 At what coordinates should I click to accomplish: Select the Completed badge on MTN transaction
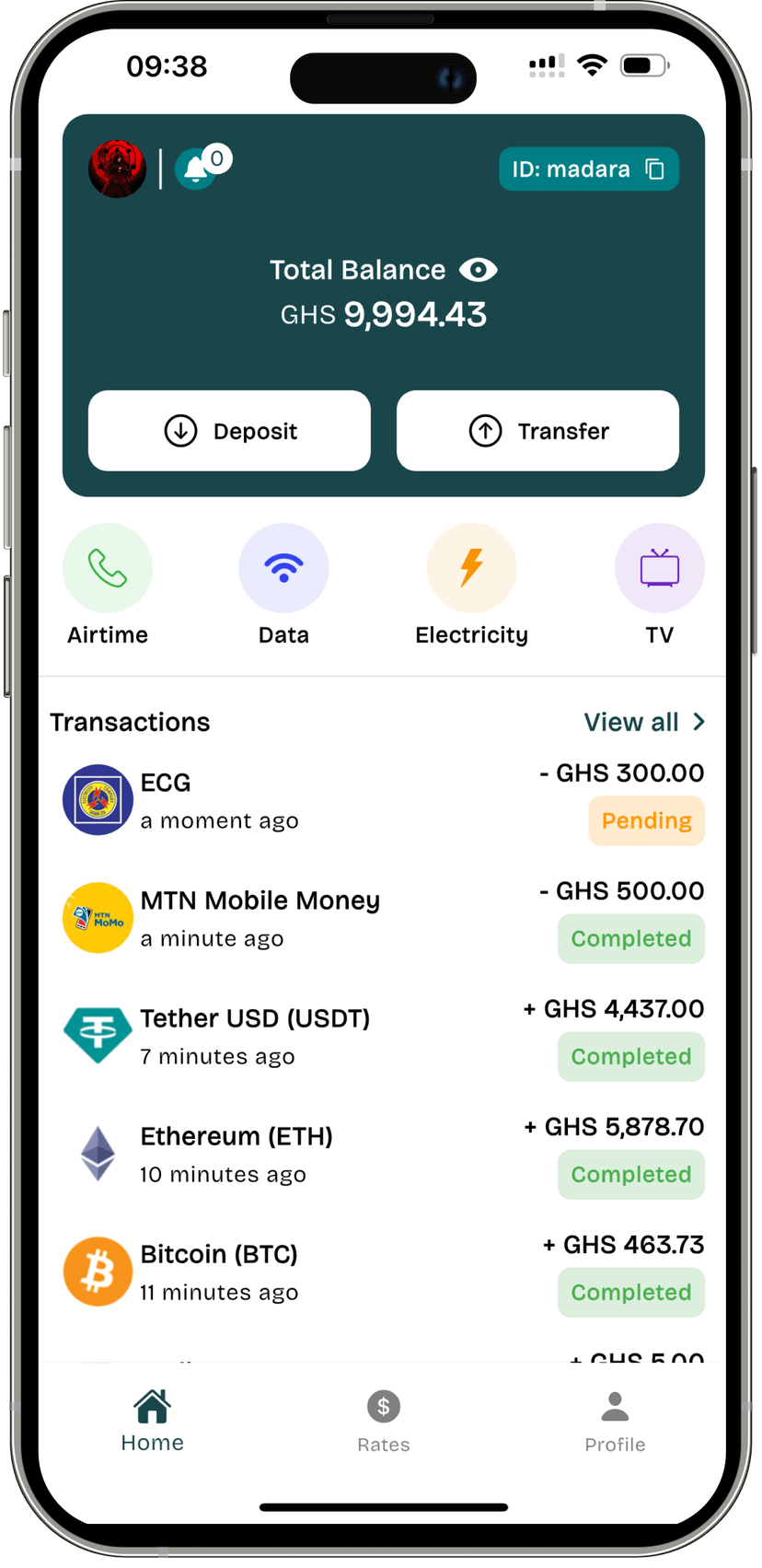pos(631,938)
